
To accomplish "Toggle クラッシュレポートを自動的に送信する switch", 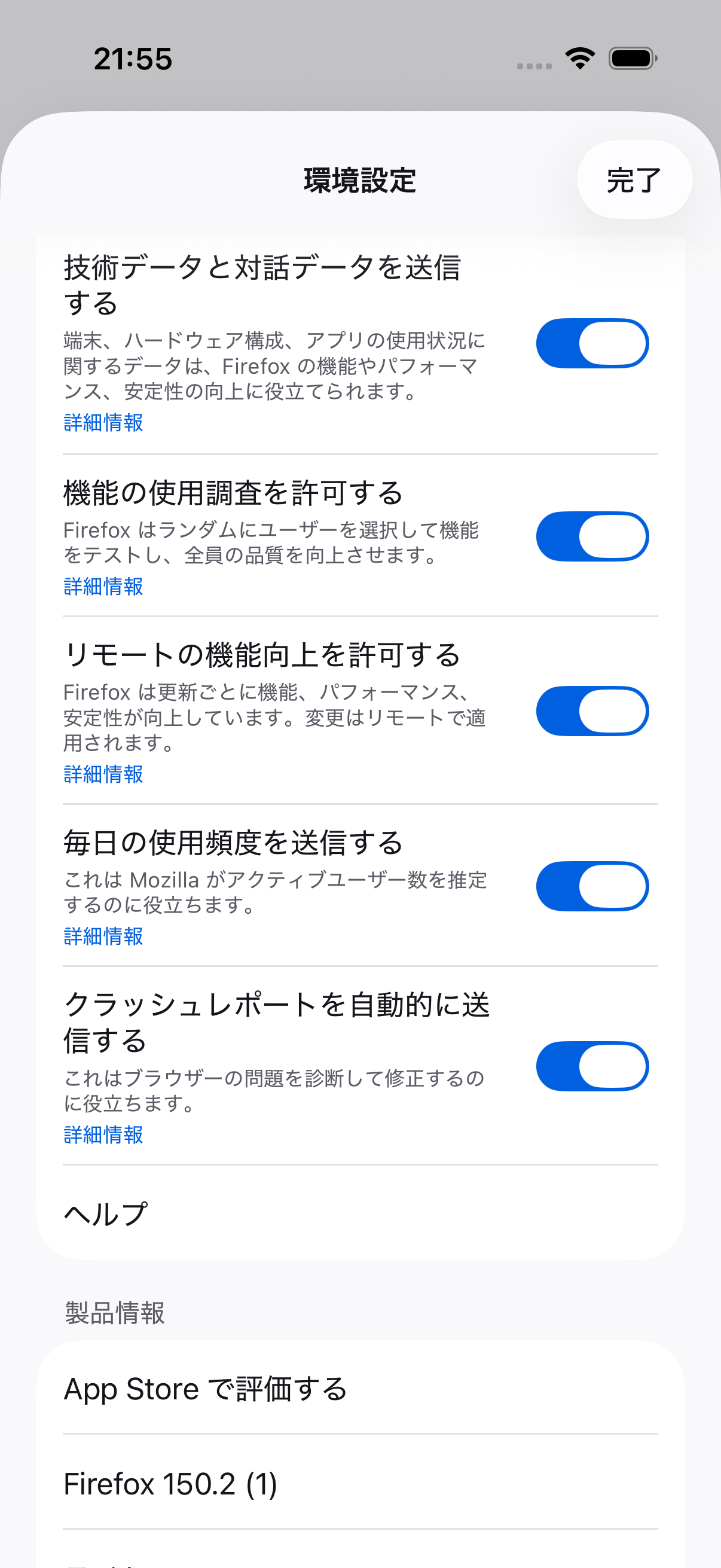I will pos(591,1066).
